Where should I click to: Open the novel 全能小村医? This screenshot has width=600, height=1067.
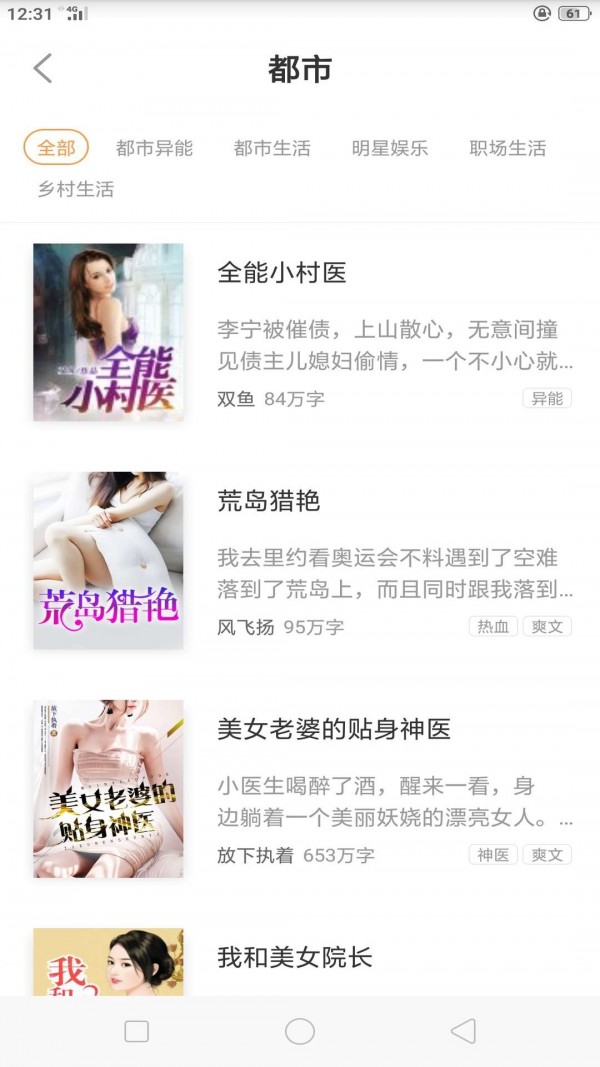[x=282, y=273]
